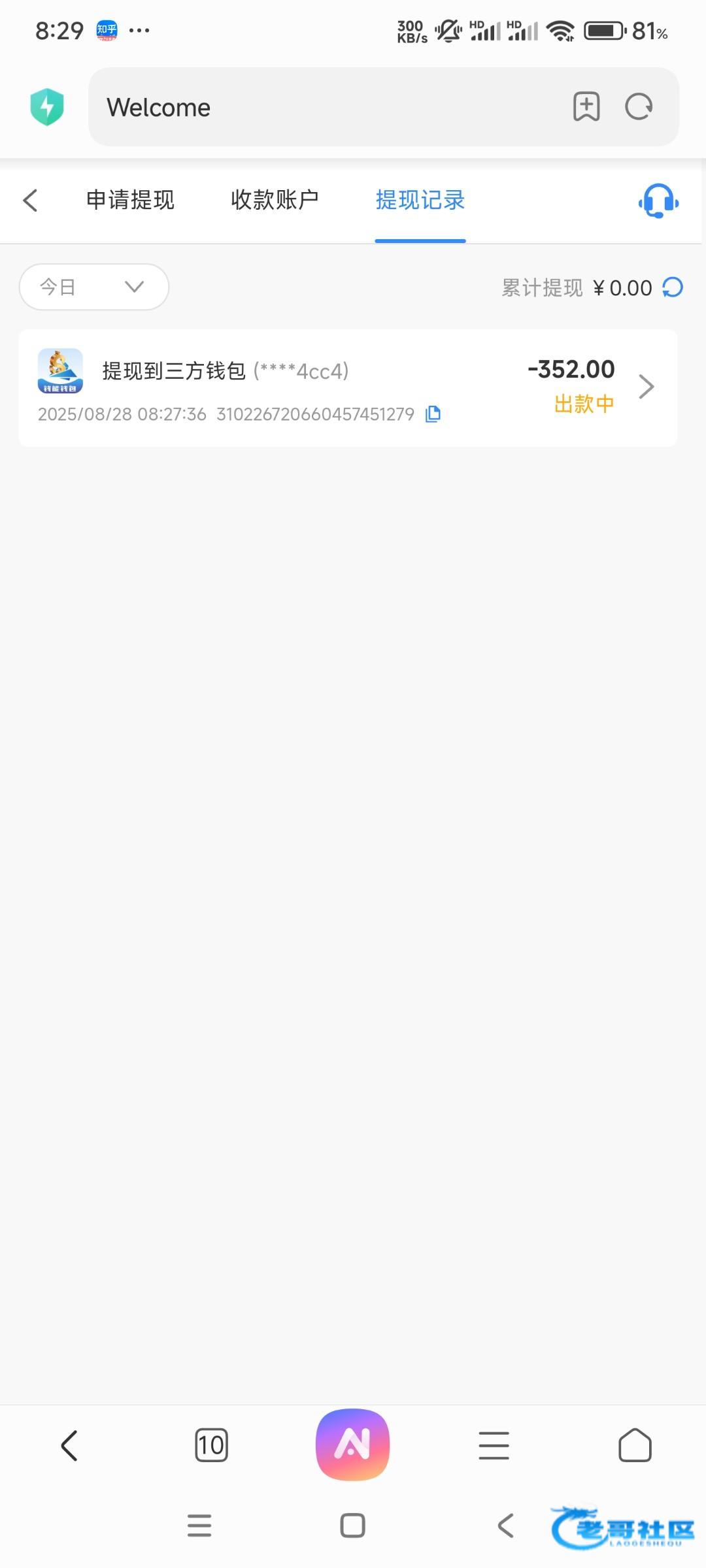Image resolution: width=706 pixels, height=1568 pixels.
Task: Open the 10 browser tabs switcher
Action: pyautogui.click(x=211, y=1445)
